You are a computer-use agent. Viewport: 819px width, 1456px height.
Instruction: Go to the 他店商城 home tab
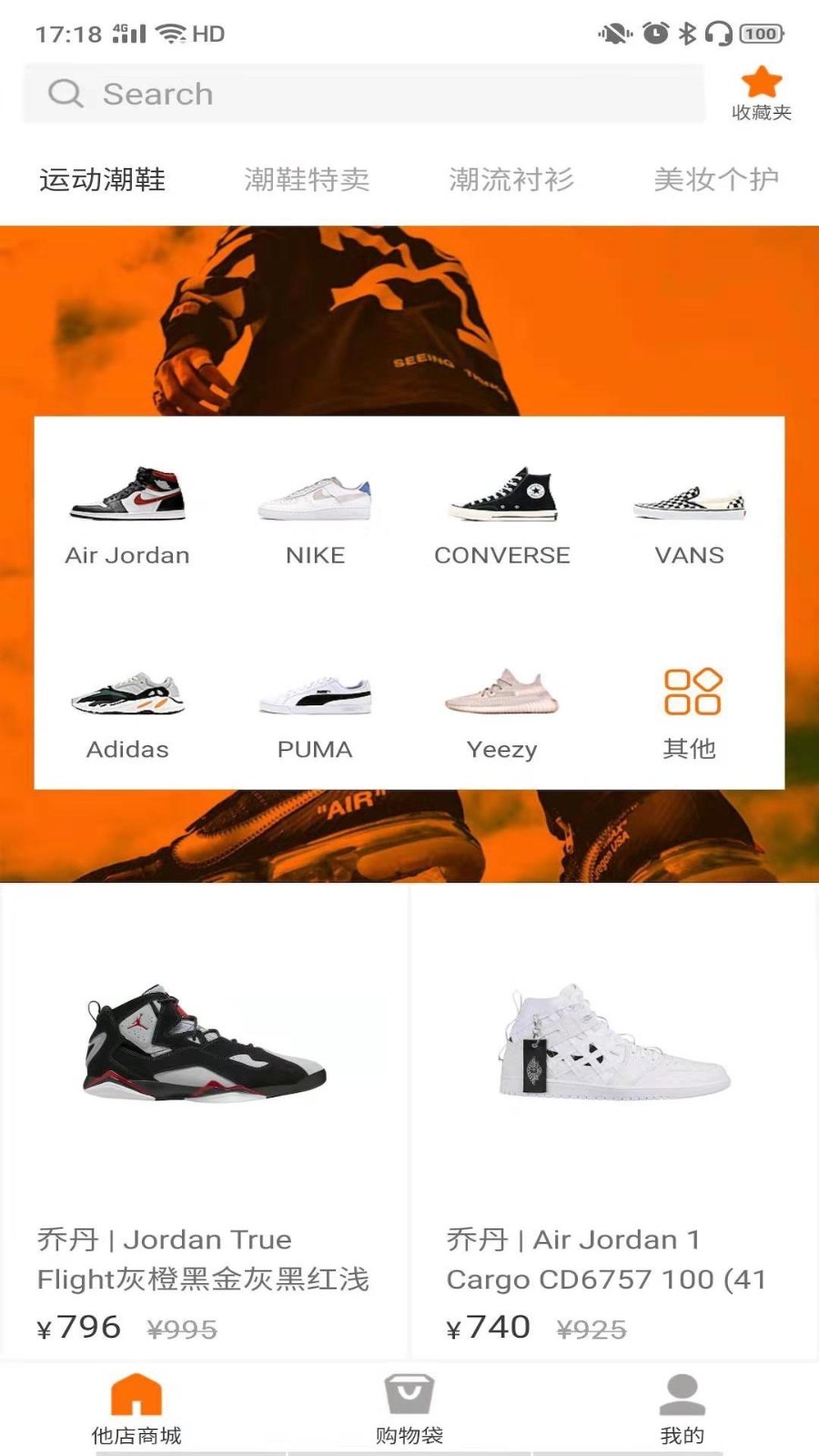(136, 1408)
